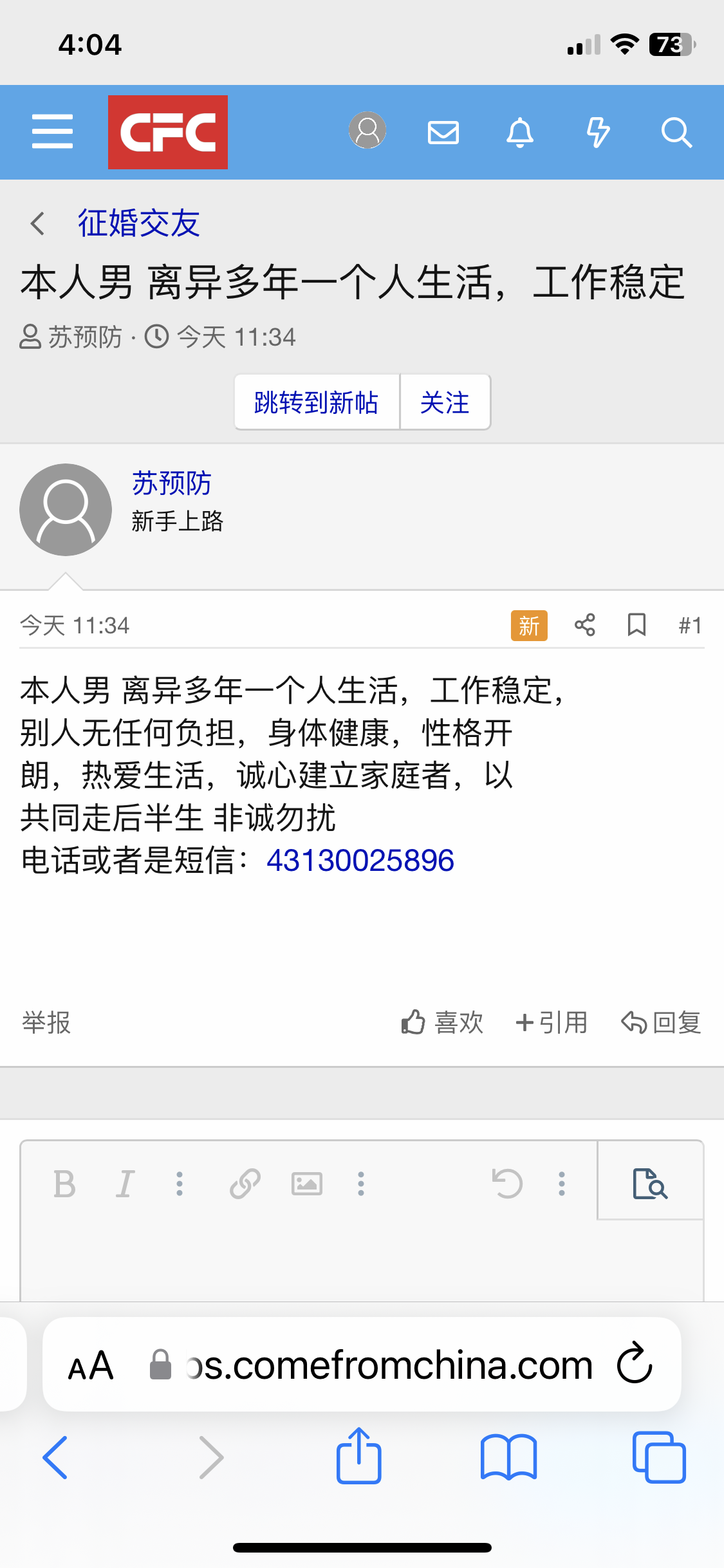Preview the reply draft
Image resolution: width=724 pixels, height=1568 pixels.
(x=650, y=1183)
